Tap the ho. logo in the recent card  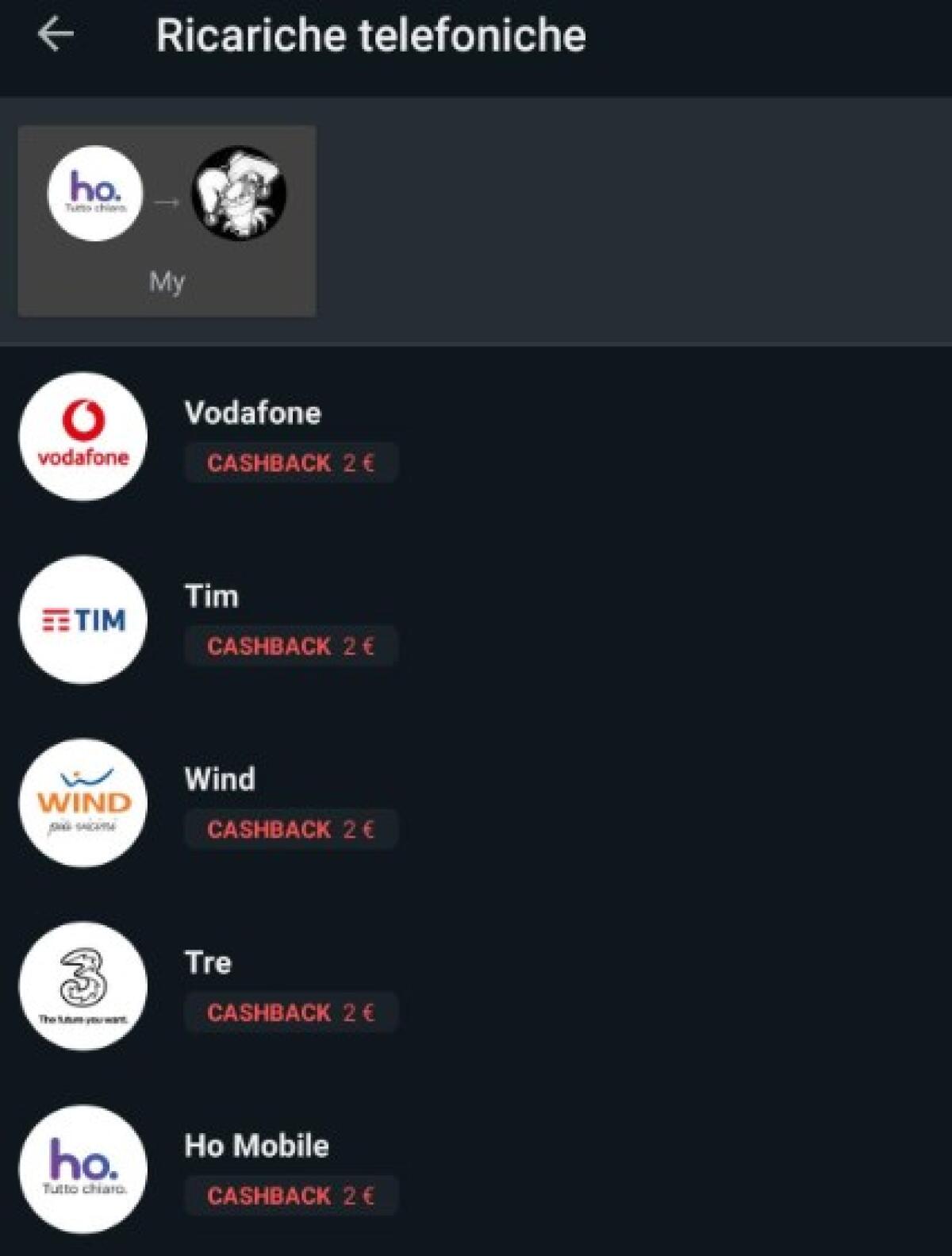[94, 191]
